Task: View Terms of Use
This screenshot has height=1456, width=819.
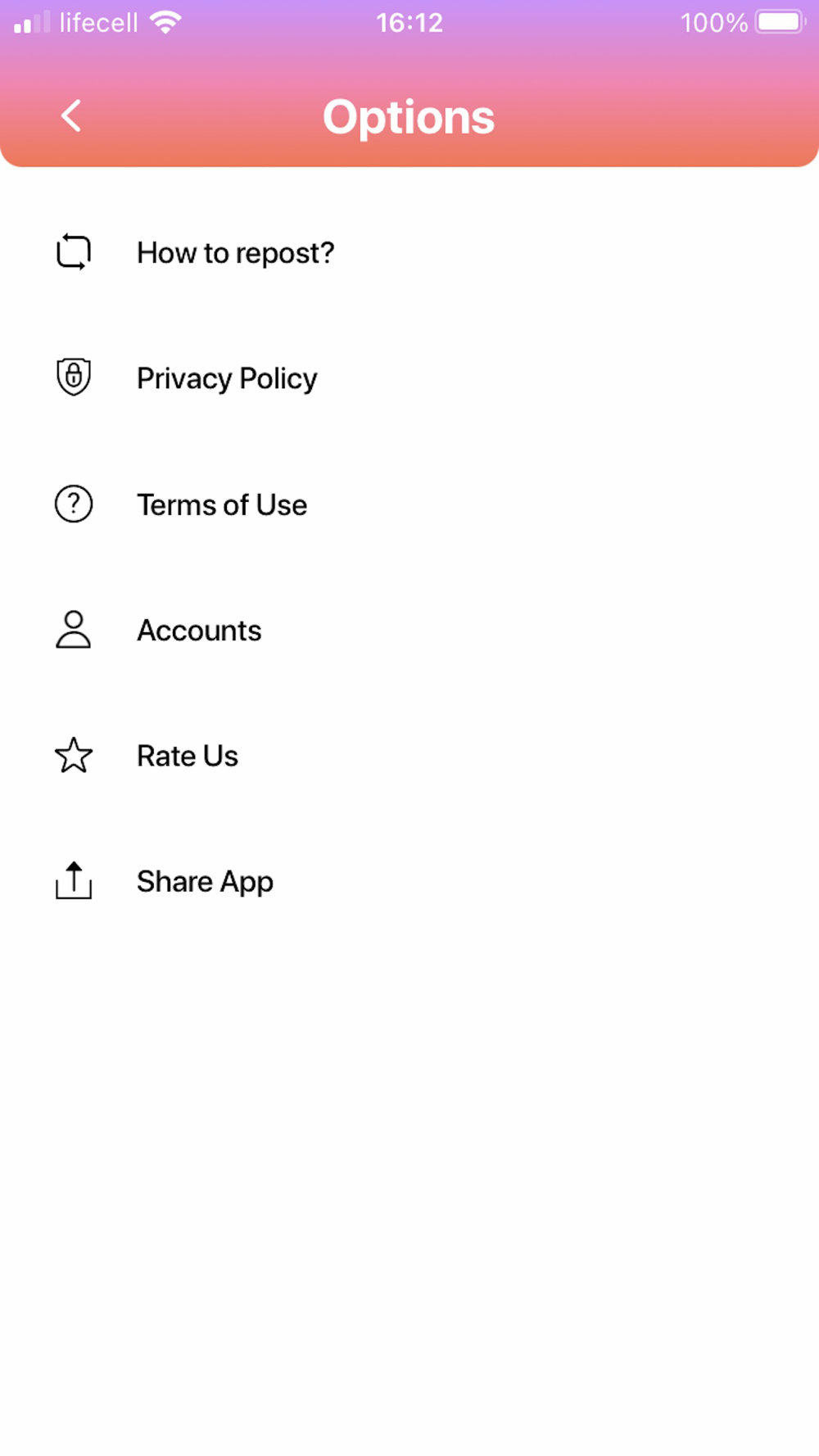Action: (x=409, y=504)
